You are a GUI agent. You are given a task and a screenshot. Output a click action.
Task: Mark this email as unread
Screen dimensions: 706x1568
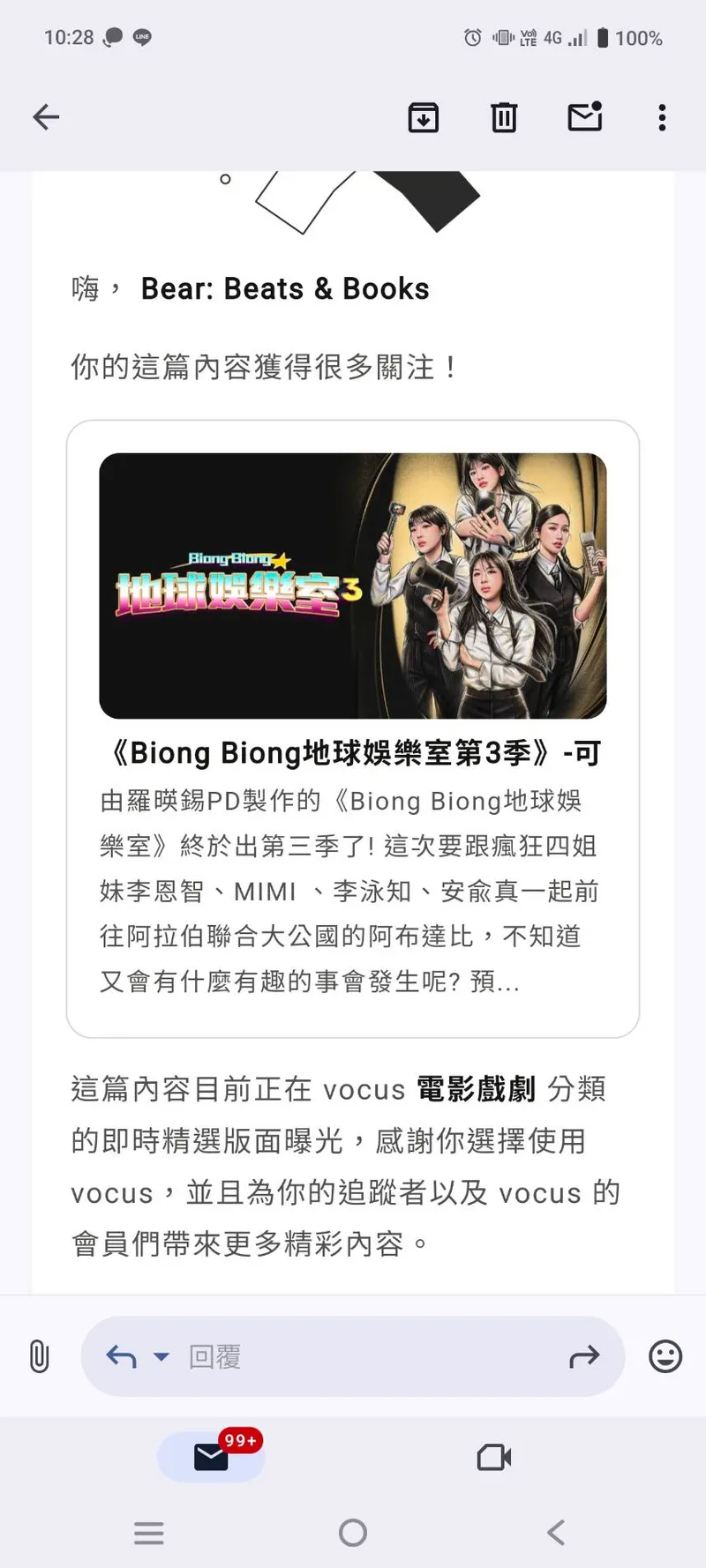click(x=584, y=117)
